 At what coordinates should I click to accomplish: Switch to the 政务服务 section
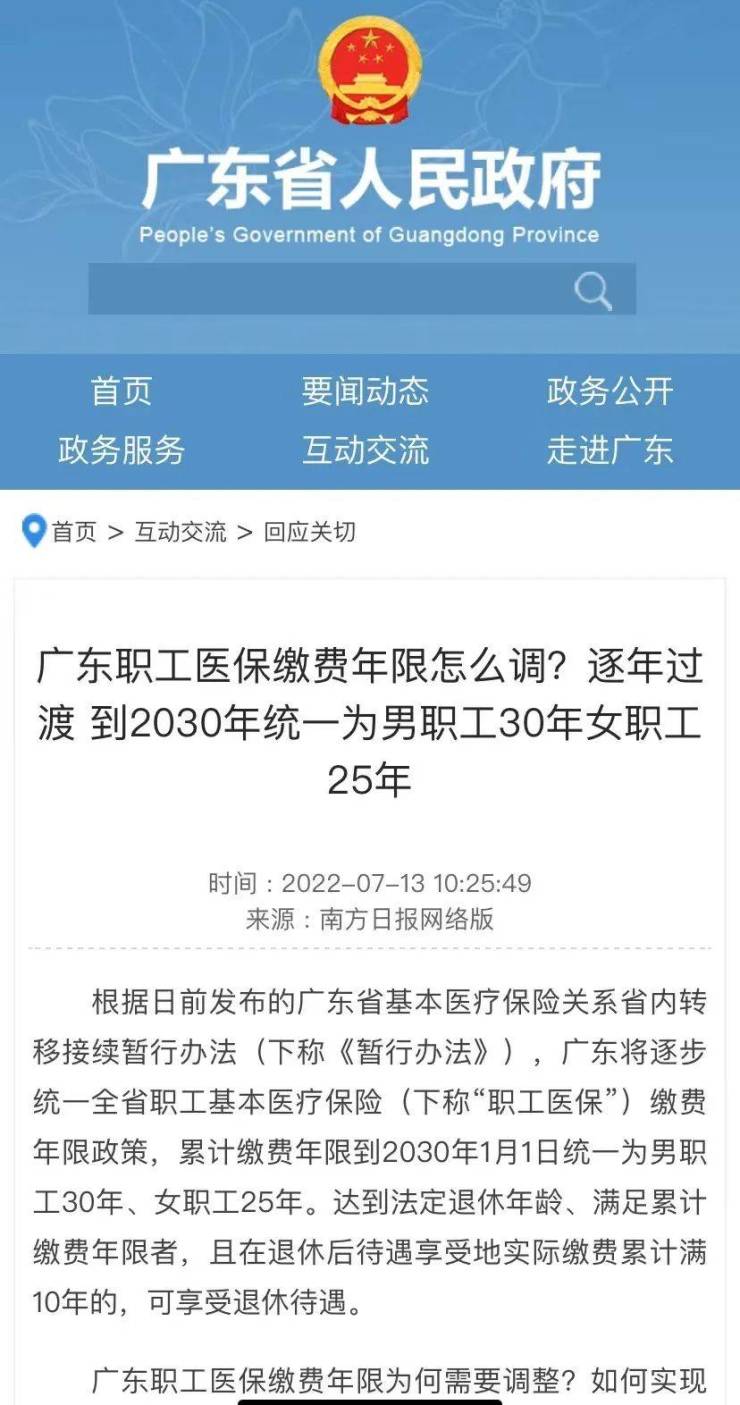(x=121, y=450)
